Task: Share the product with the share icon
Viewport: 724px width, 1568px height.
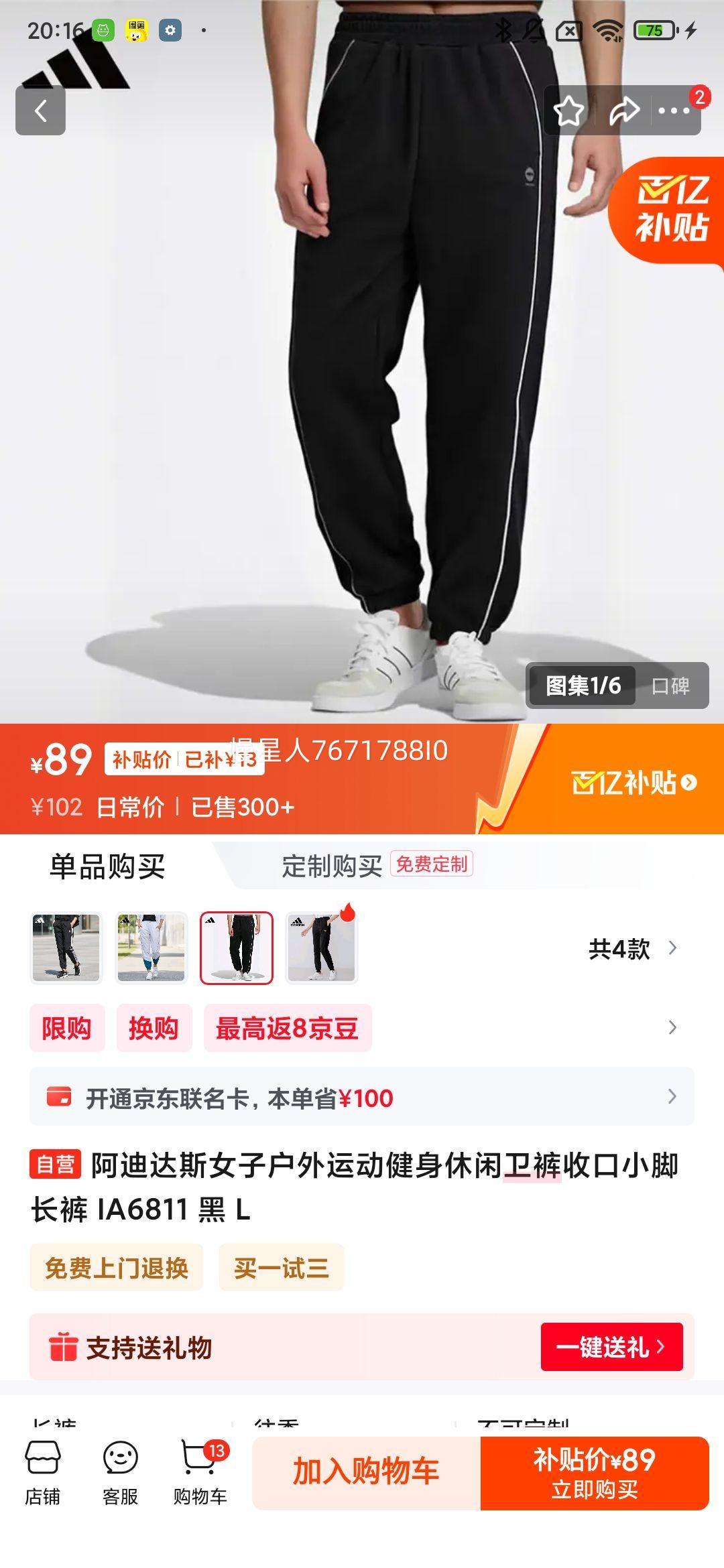Action: [625, 113]
